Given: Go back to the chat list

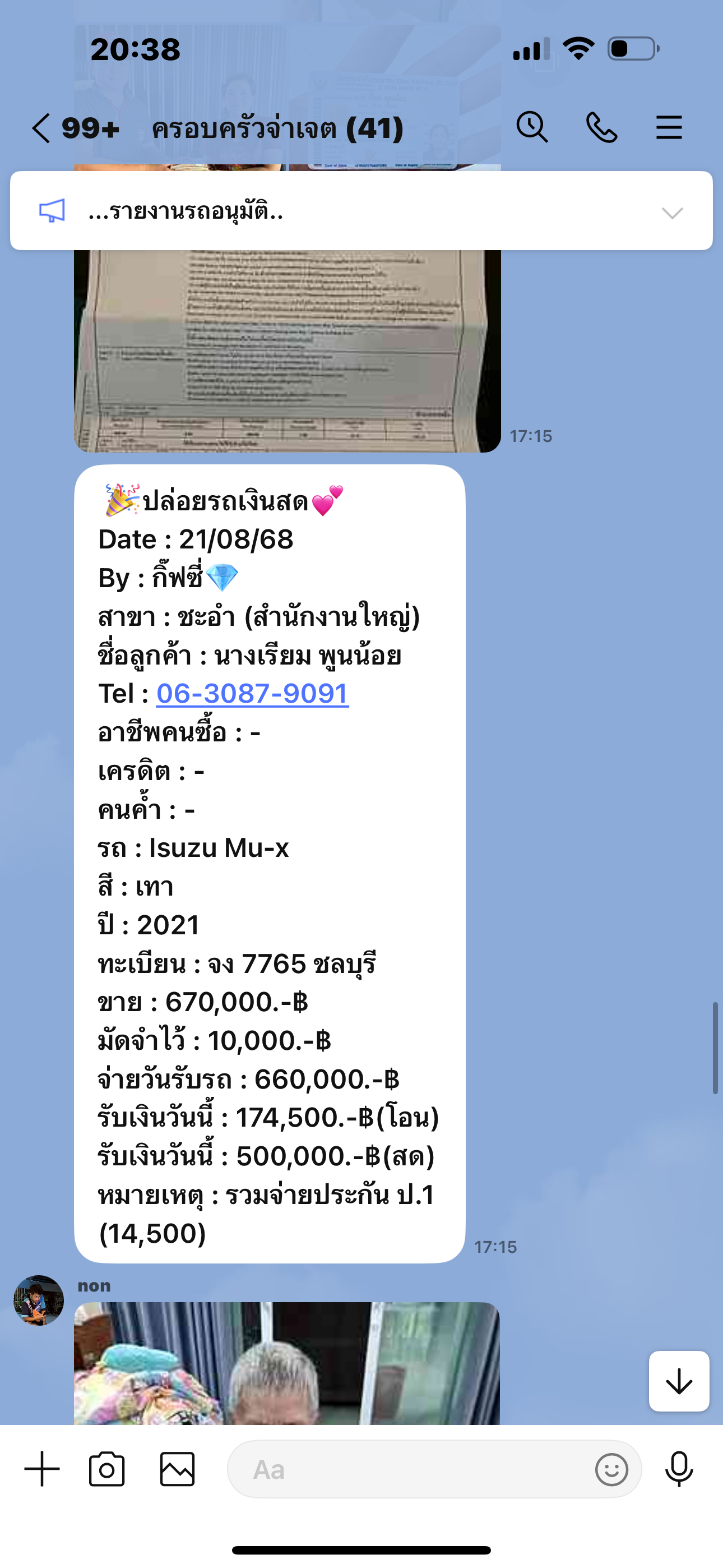Looking at the screenshot, I should tap(41, 128).
